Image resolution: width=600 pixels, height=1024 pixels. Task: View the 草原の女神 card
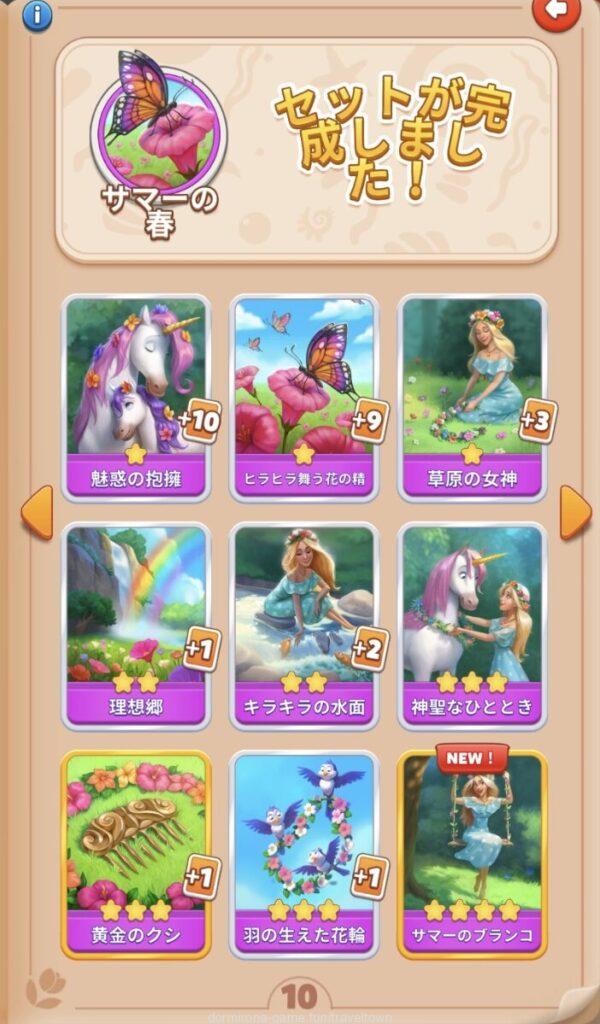(x=472, y=395)
